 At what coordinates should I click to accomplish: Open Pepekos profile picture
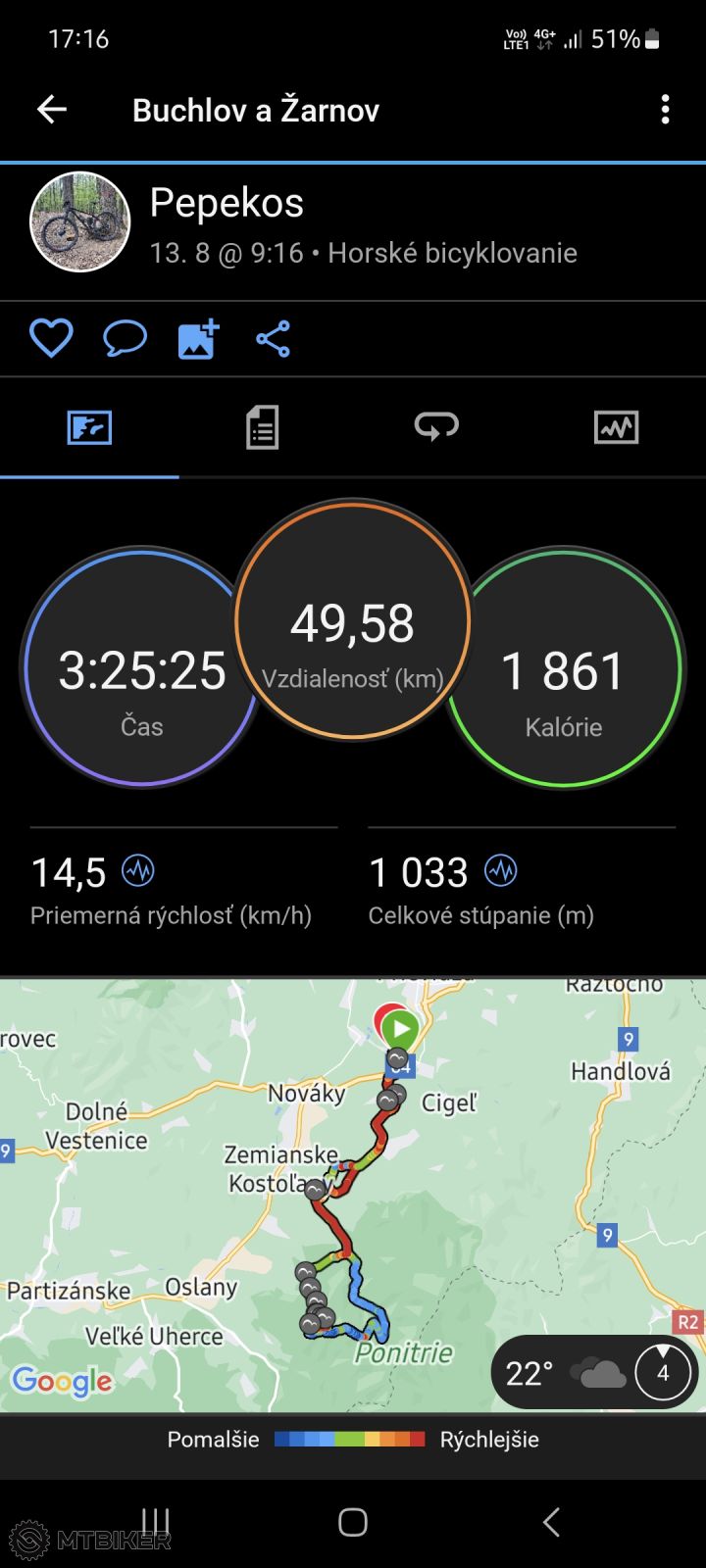[x=80, y=222]
